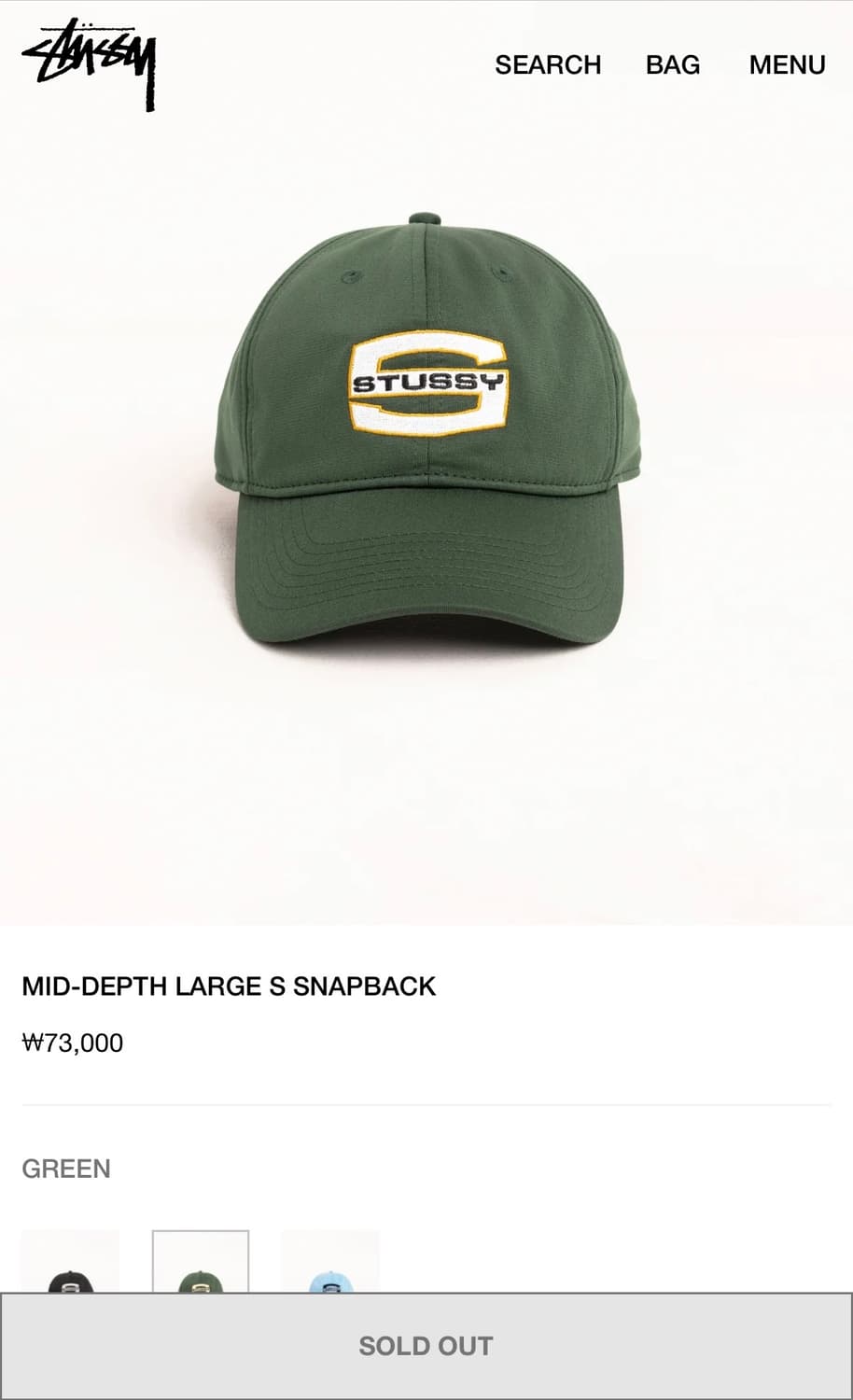Select the light blue colorway swatch
853x1400 pixels.
[x=330, y=1262]
